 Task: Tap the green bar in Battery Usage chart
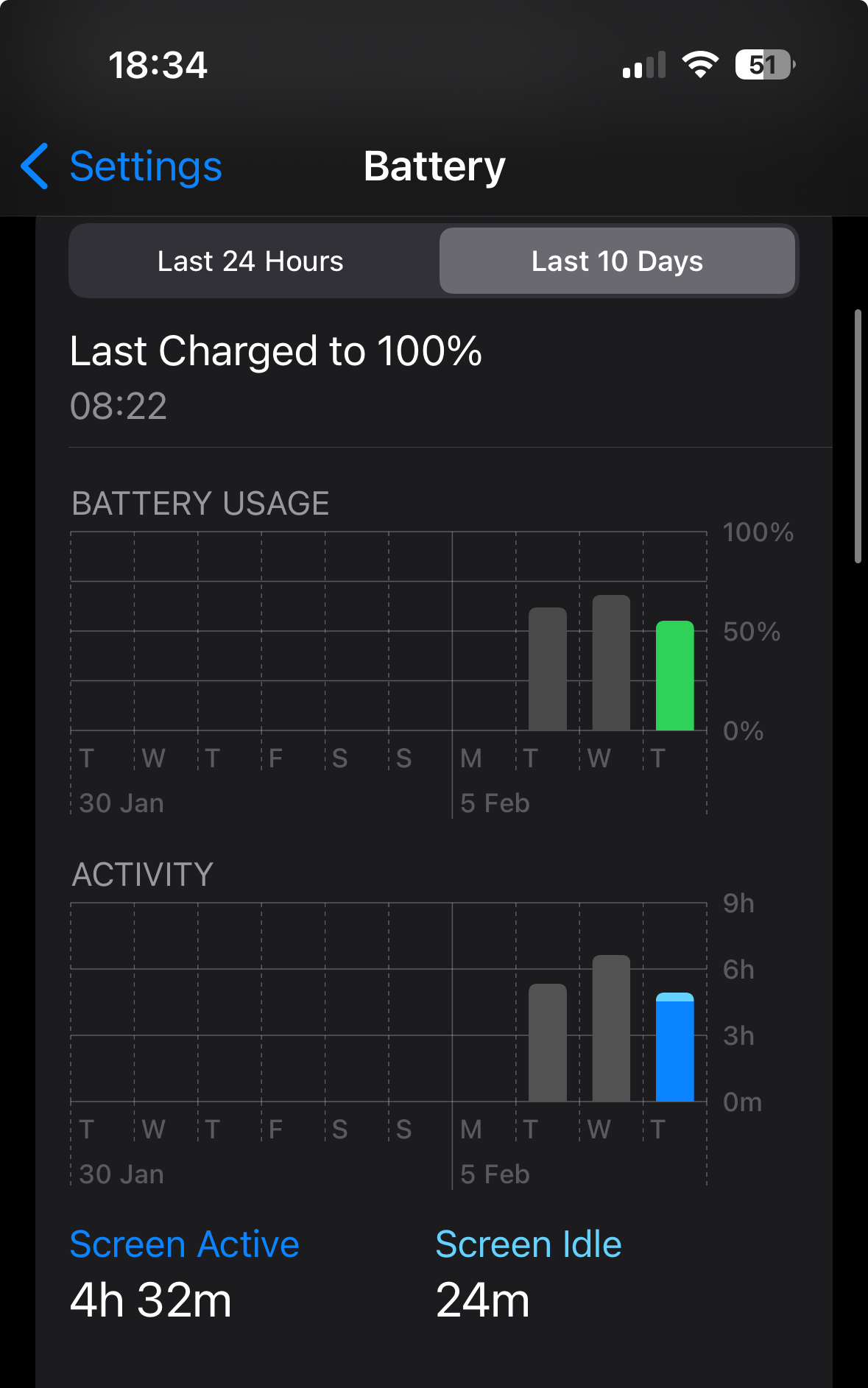(674, 676)
